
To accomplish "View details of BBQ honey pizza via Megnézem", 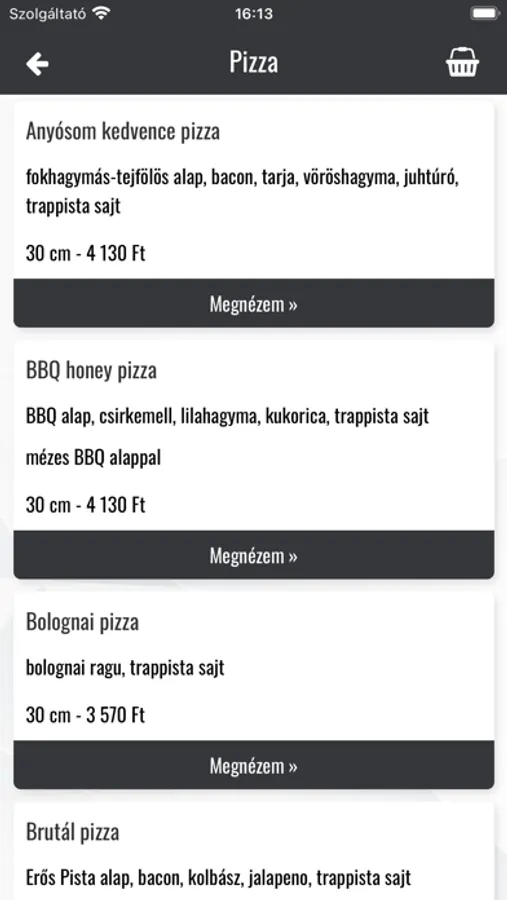I will (x=254, y=555).
